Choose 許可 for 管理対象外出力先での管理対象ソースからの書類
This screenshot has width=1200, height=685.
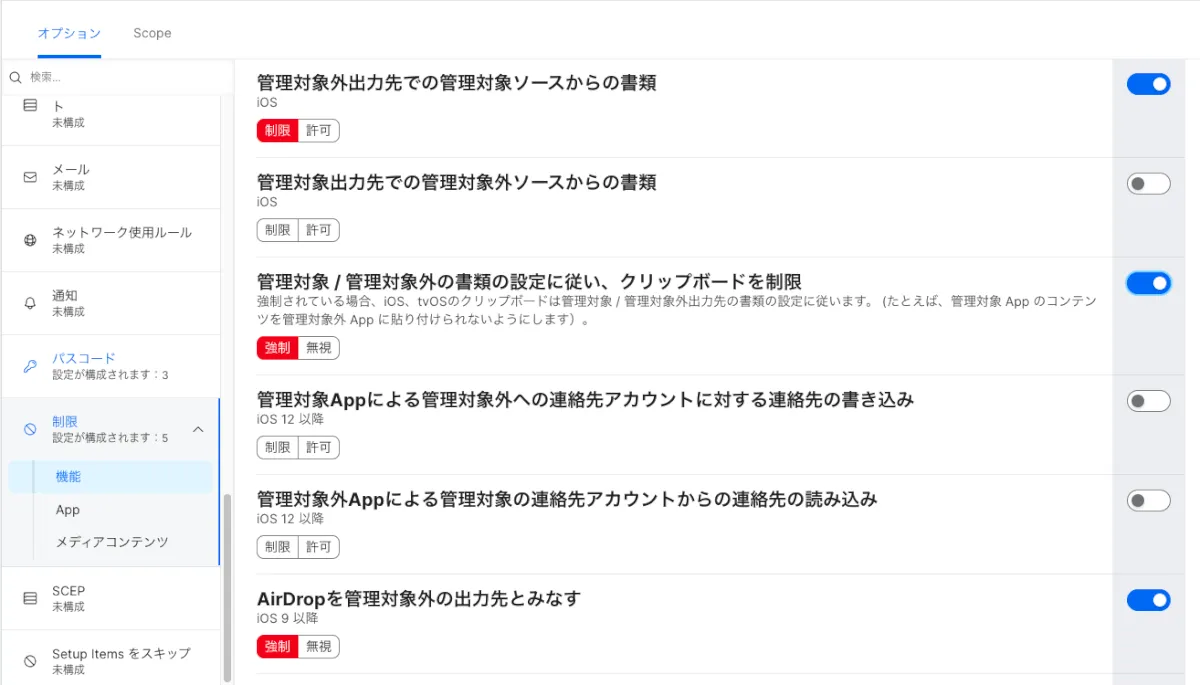tap(319, 130)
